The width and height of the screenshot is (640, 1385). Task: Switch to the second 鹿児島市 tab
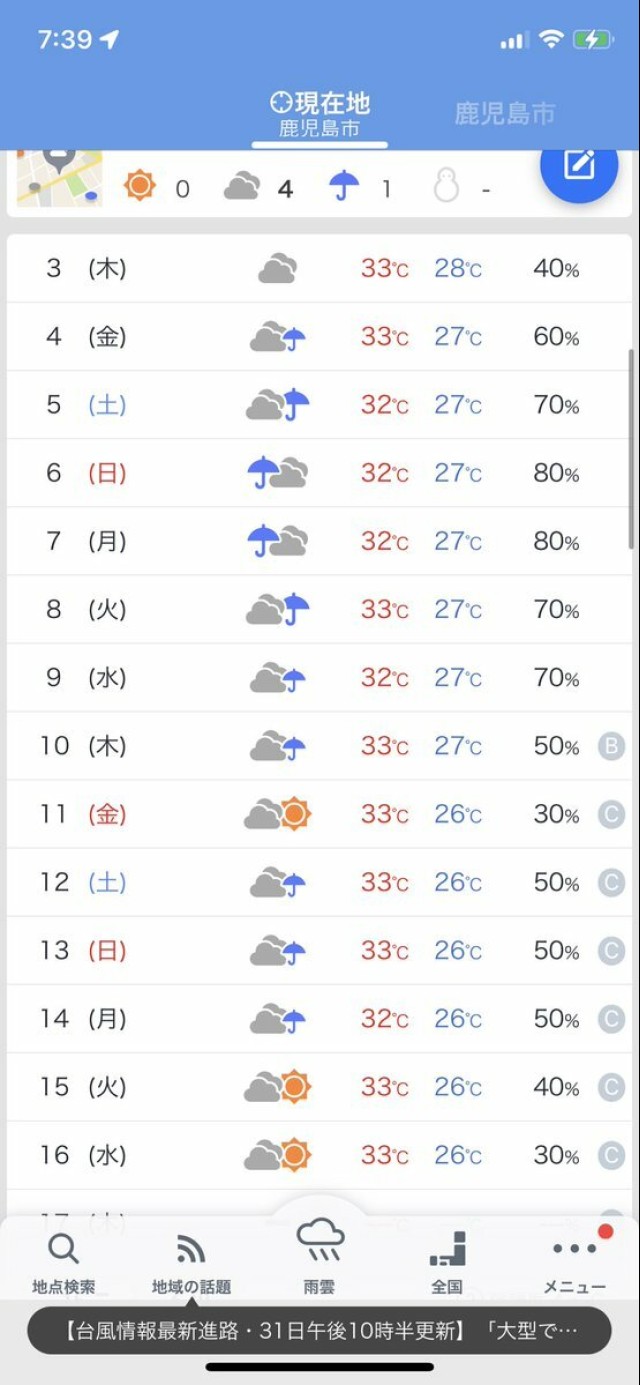pyautogui.click(x=504, y=113)
